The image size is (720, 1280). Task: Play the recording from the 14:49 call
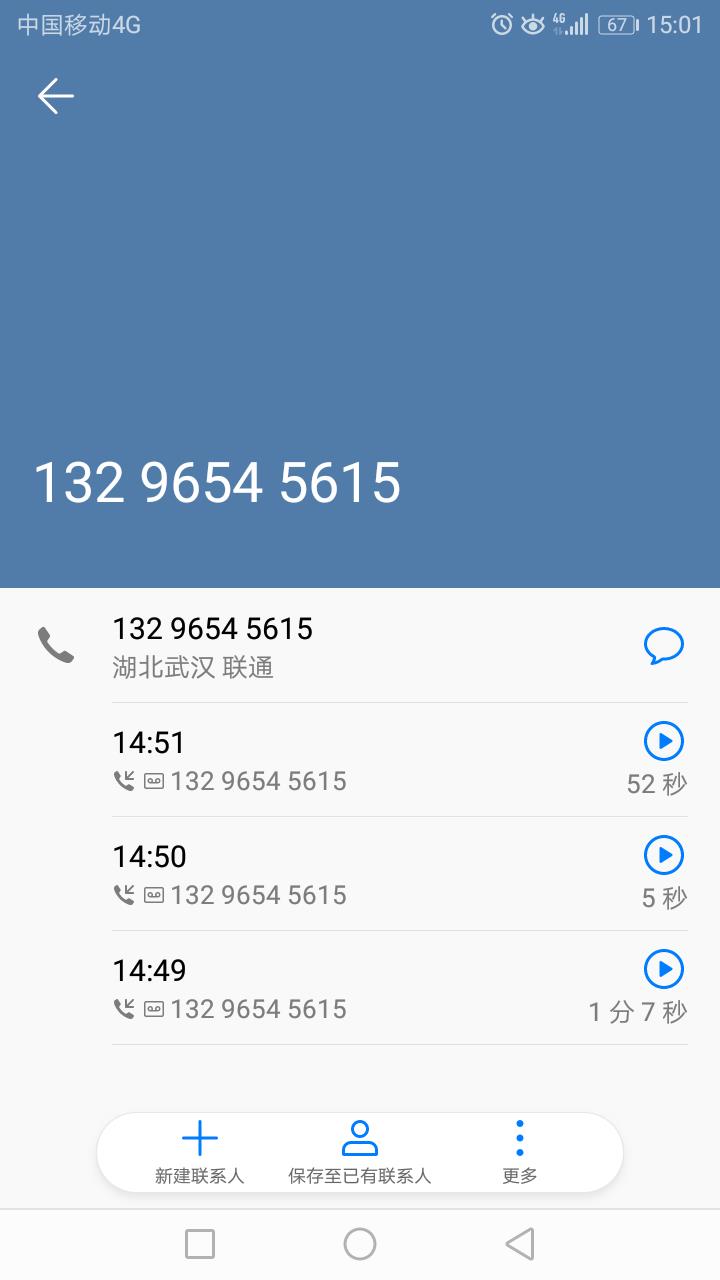pyautogui.click(x=663, y=969)
